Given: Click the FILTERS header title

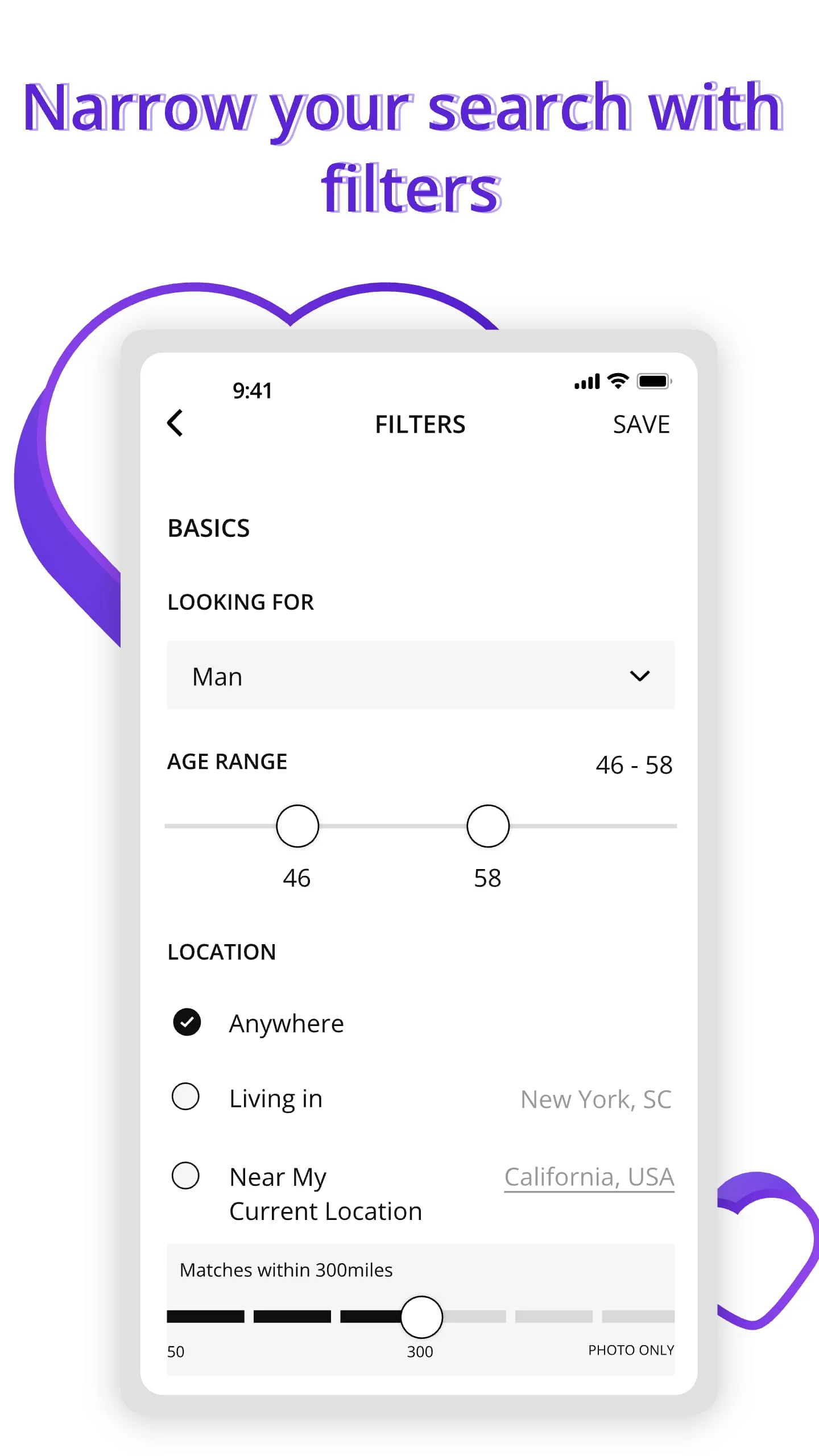Looking at the screenshot, I should [x=420, y=424].
